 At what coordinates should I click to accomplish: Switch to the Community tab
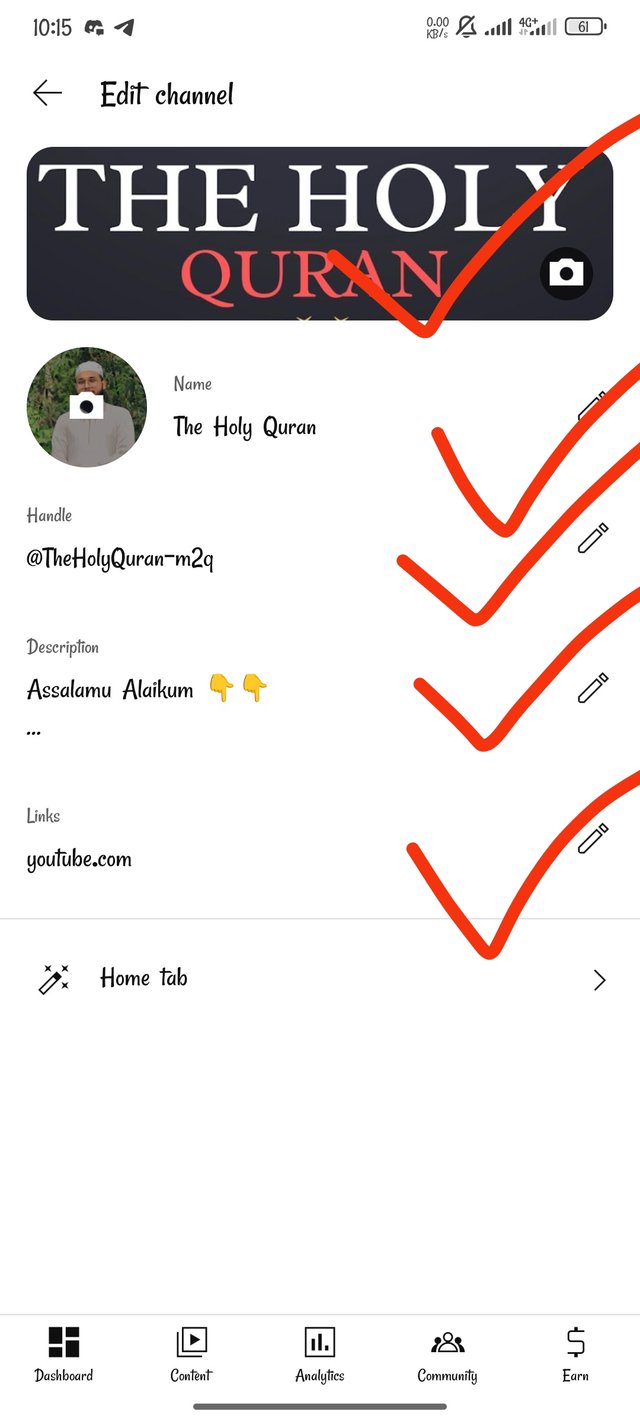(x=447, y=1354)
